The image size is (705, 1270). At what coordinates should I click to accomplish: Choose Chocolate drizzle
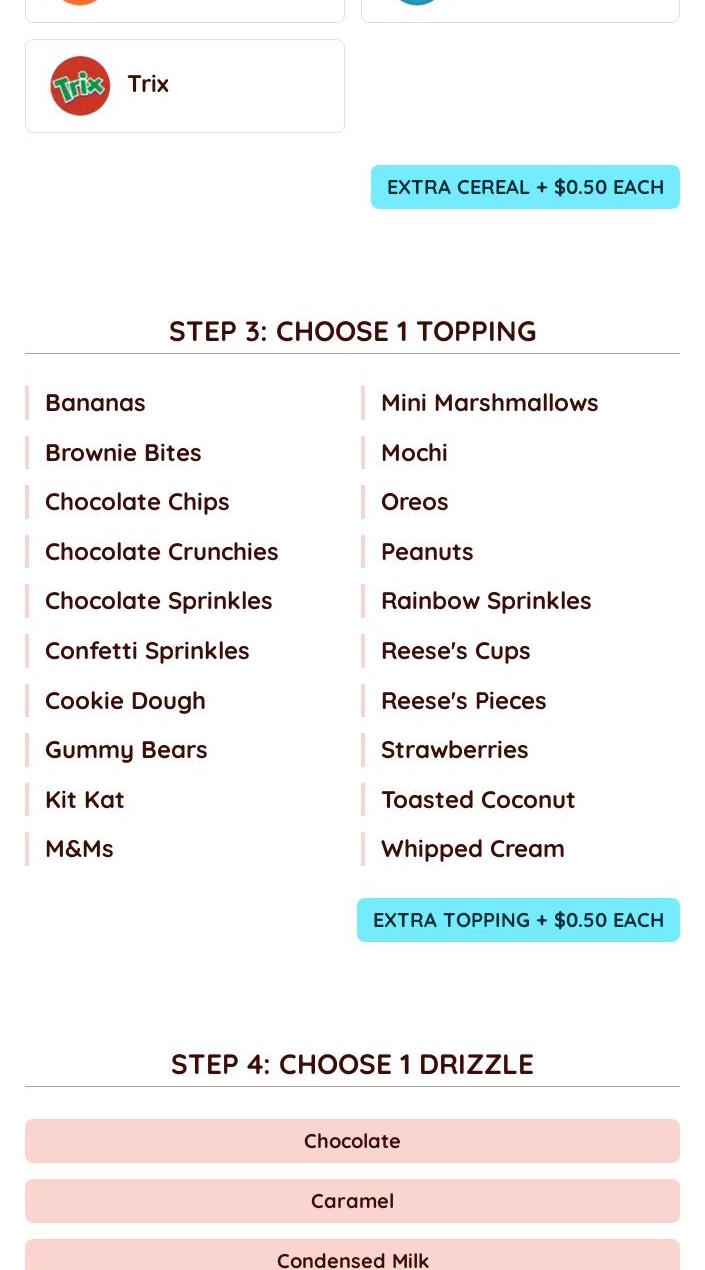tap(352, 1141)
